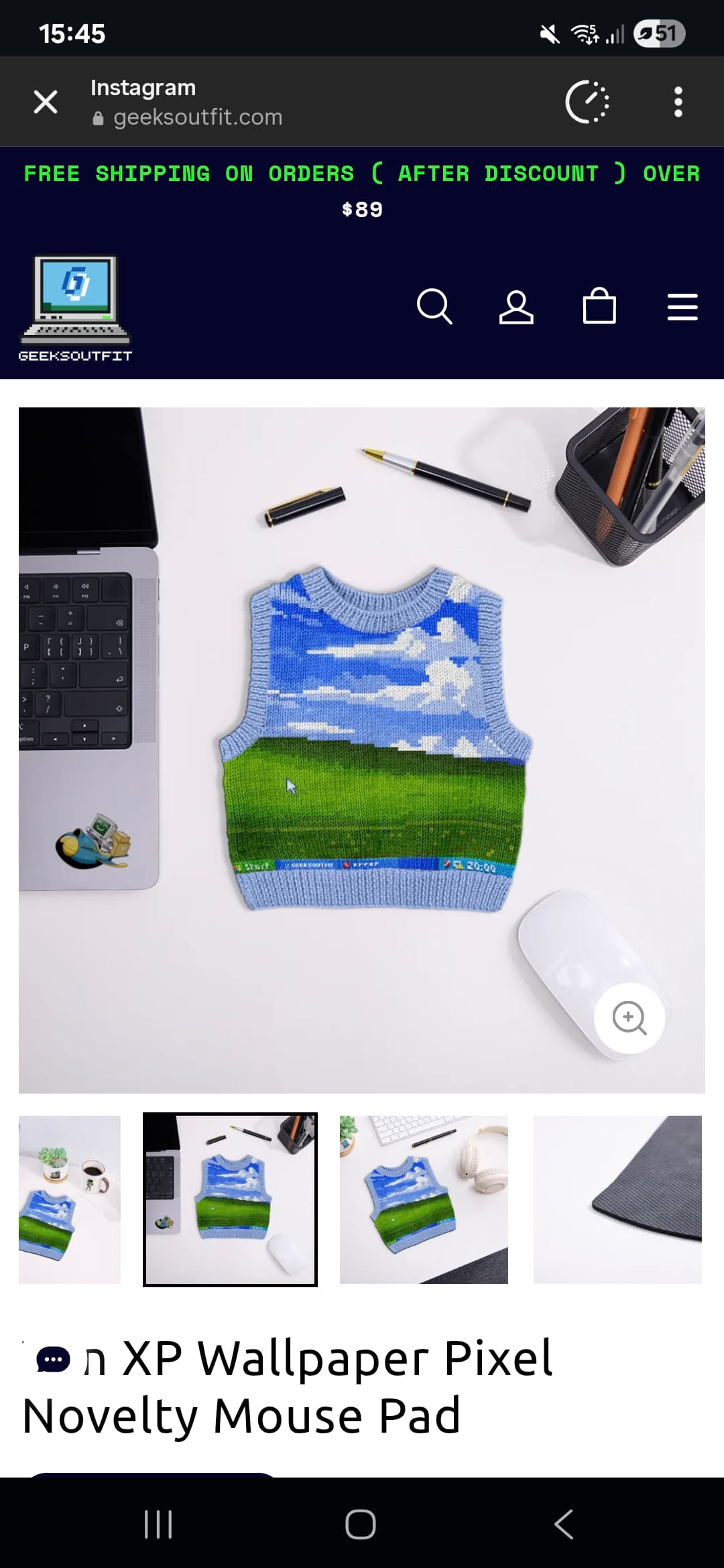Go back using the system back button
Screen dimensions: 724x1568
pyautogui.click(x=564, y=1524)
